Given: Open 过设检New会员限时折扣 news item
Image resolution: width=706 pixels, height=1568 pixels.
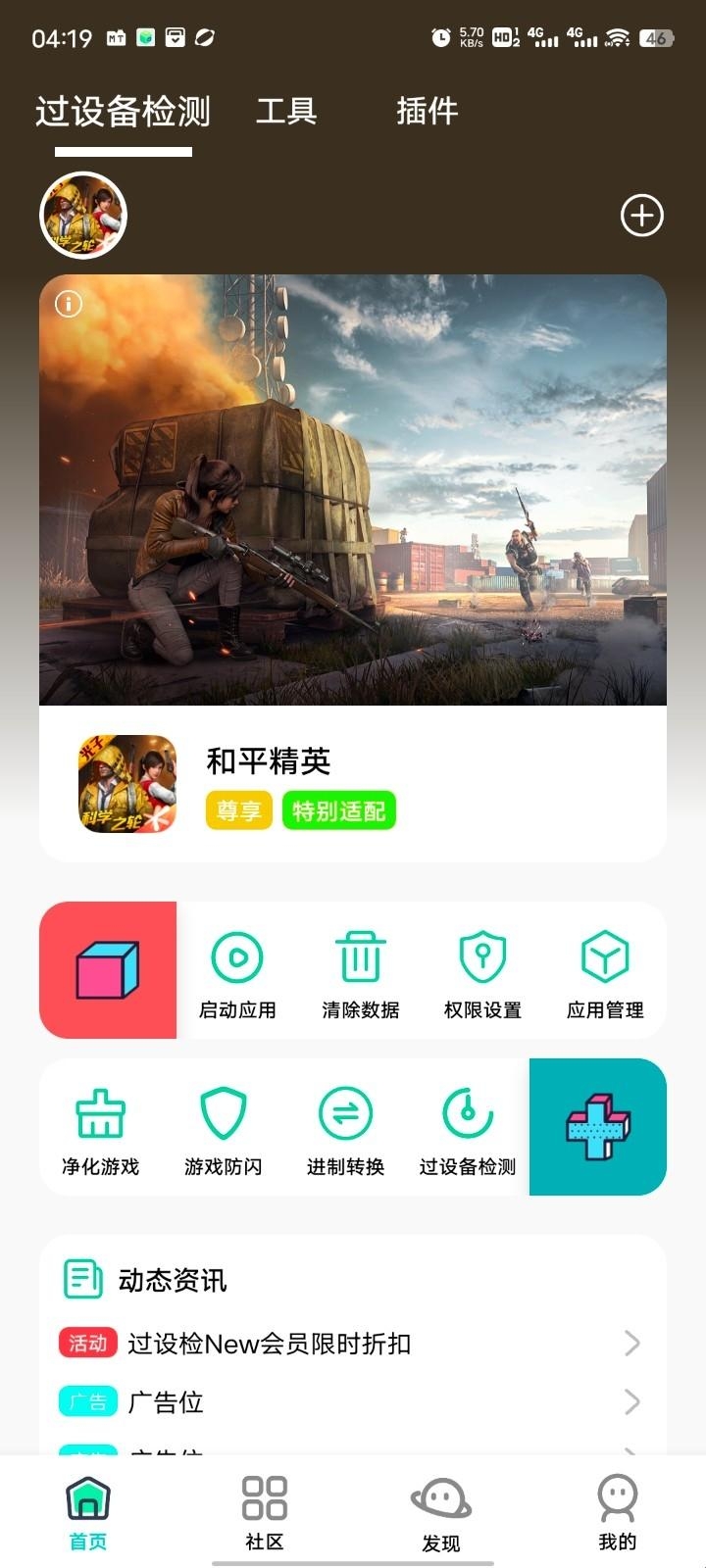Looking at the screenshot, I should (x=351, y=1344).
